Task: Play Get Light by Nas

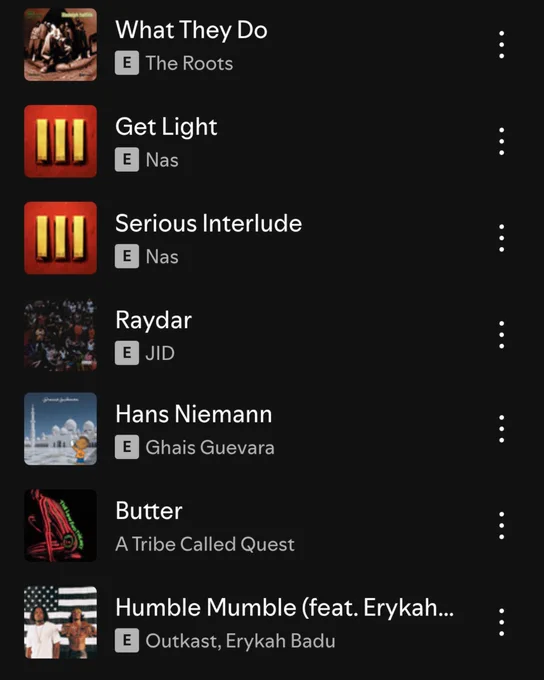Action: pos(260,141)
